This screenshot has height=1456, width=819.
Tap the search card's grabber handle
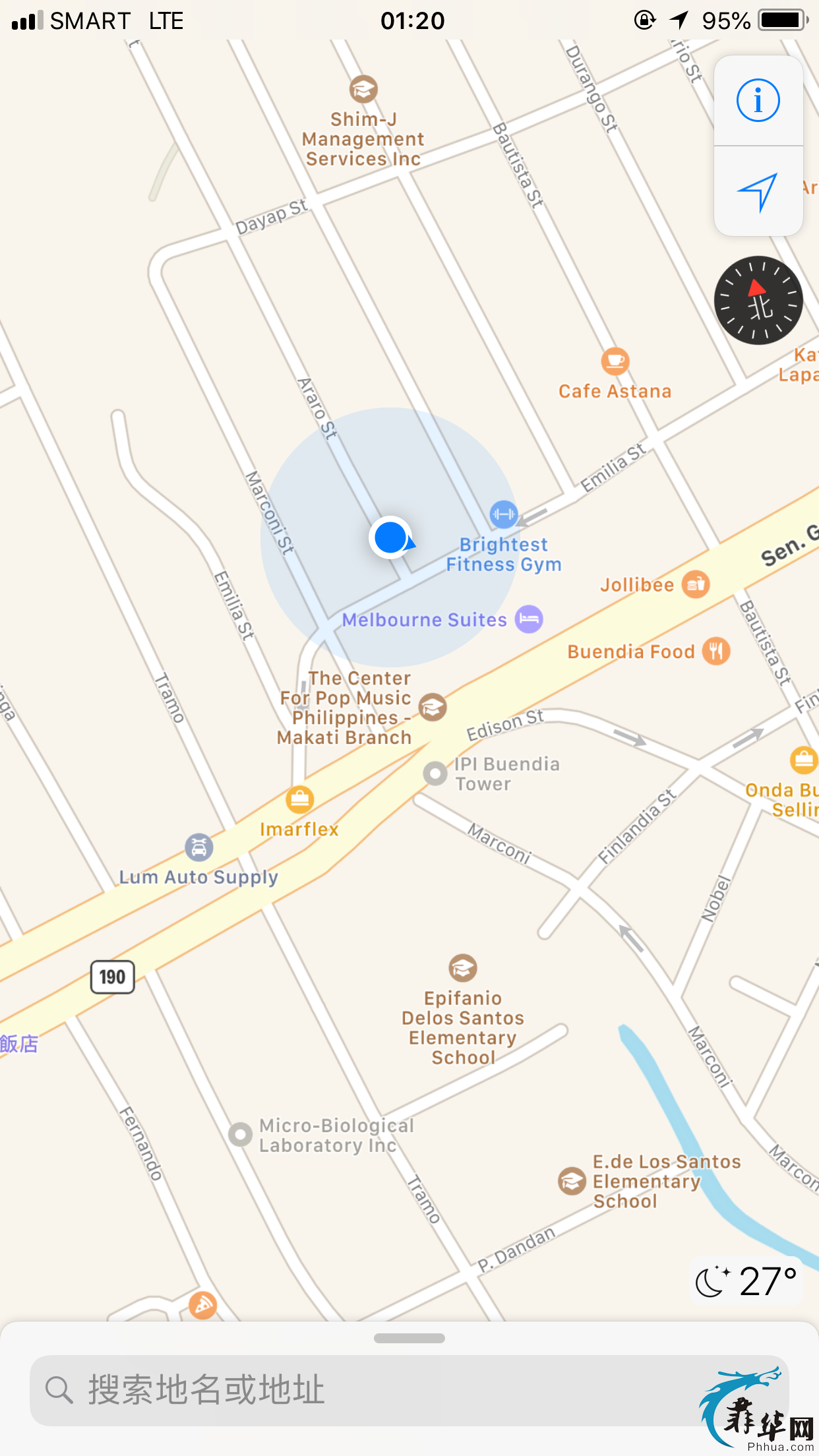pyautogui.click(x=409, y=1338)
